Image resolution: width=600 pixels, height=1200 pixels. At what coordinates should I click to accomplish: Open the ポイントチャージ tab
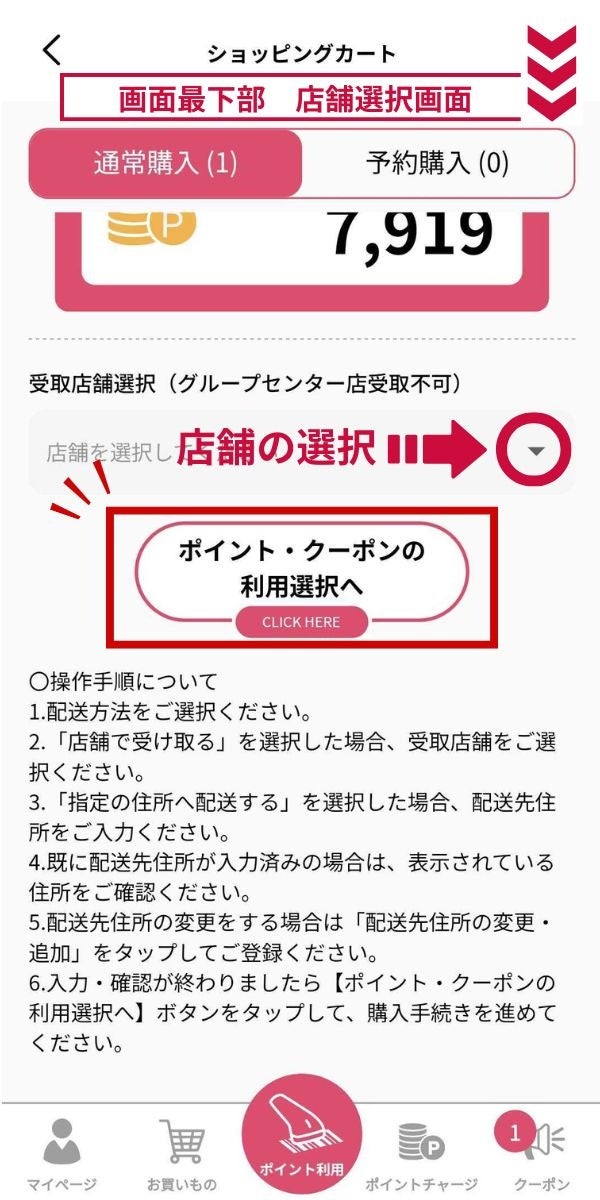point(421,1150)
